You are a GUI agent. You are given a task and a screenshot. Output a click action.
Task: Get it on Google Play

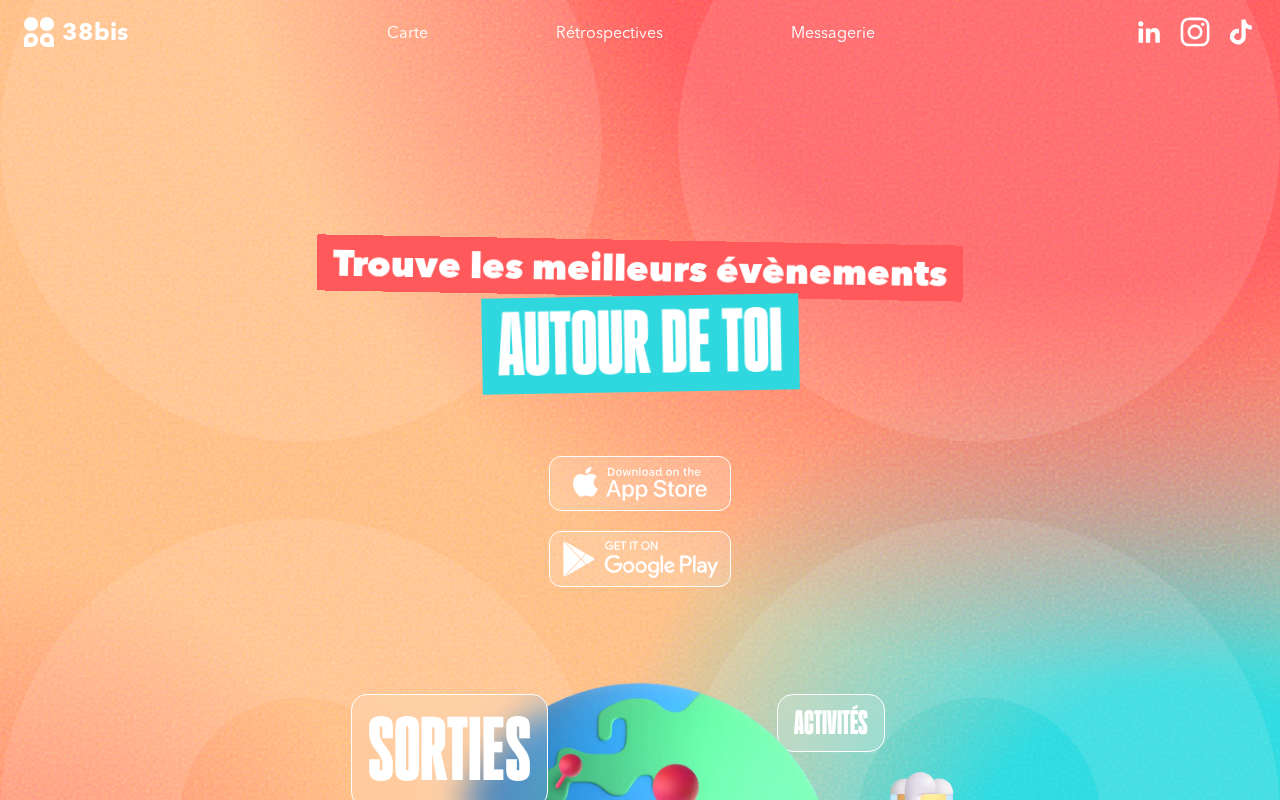640,559
